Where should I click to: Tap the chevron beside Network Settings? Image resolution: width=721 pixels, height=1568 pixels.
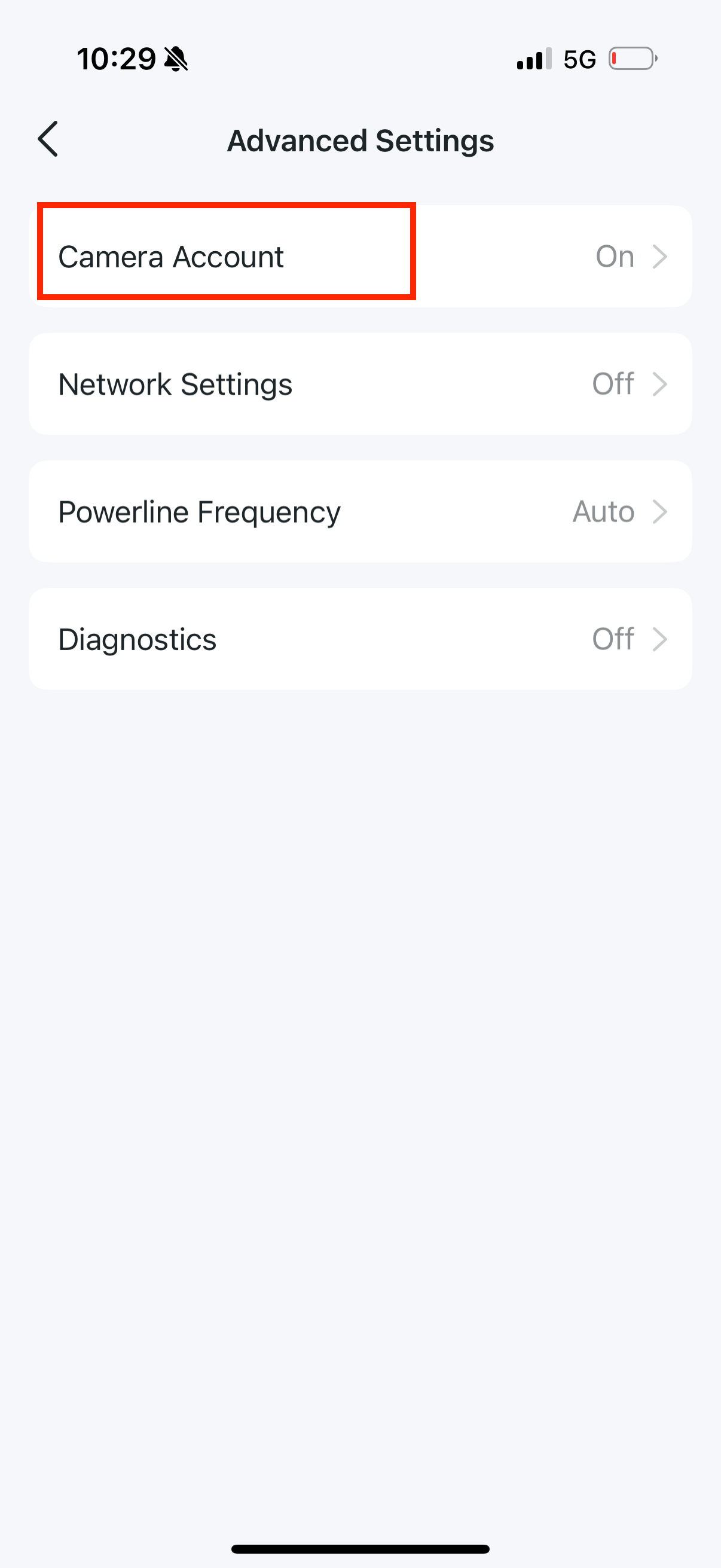(661, 383)
